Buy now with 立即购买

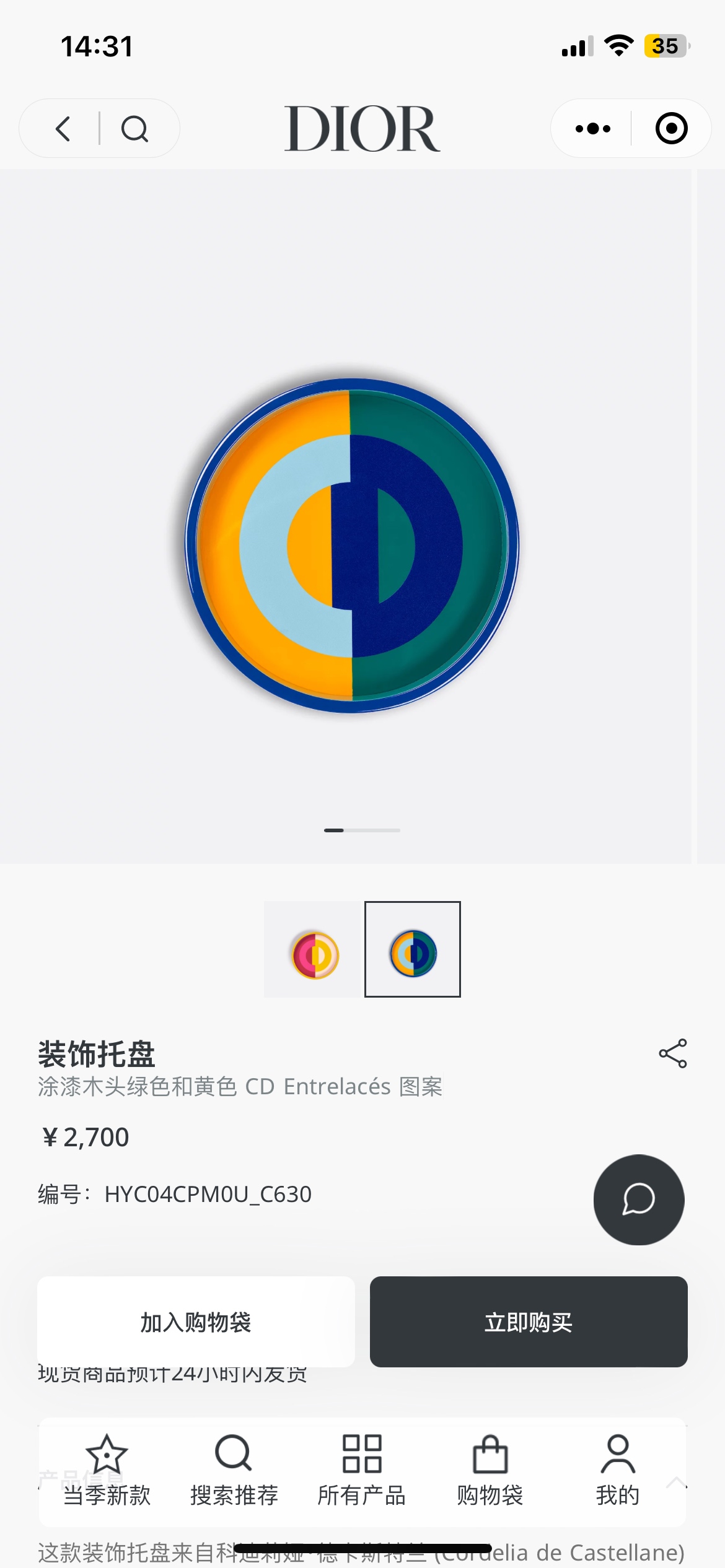click(529, 1322)
